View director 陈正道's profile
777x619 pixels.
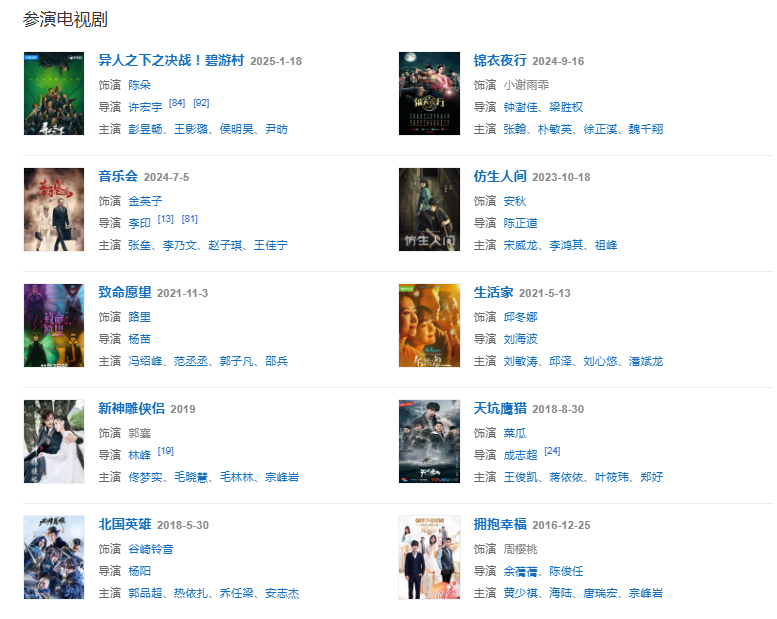(520, 223)
